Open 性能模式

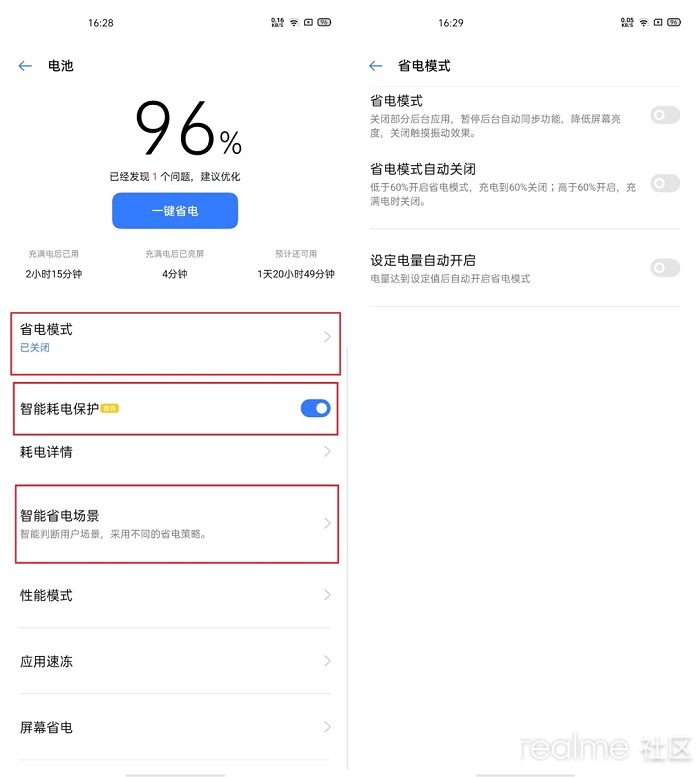[175, 595]
